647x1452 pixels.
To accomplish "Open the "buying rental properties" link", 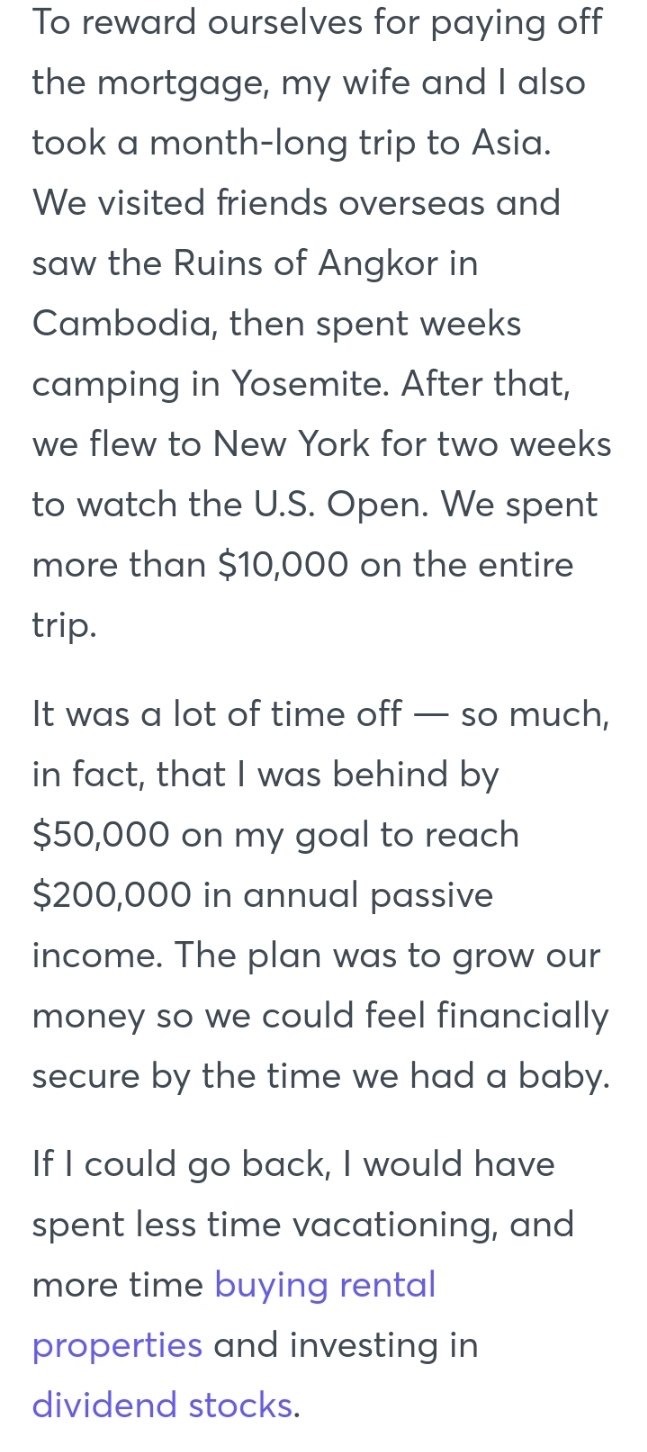I will [325, 1284].
